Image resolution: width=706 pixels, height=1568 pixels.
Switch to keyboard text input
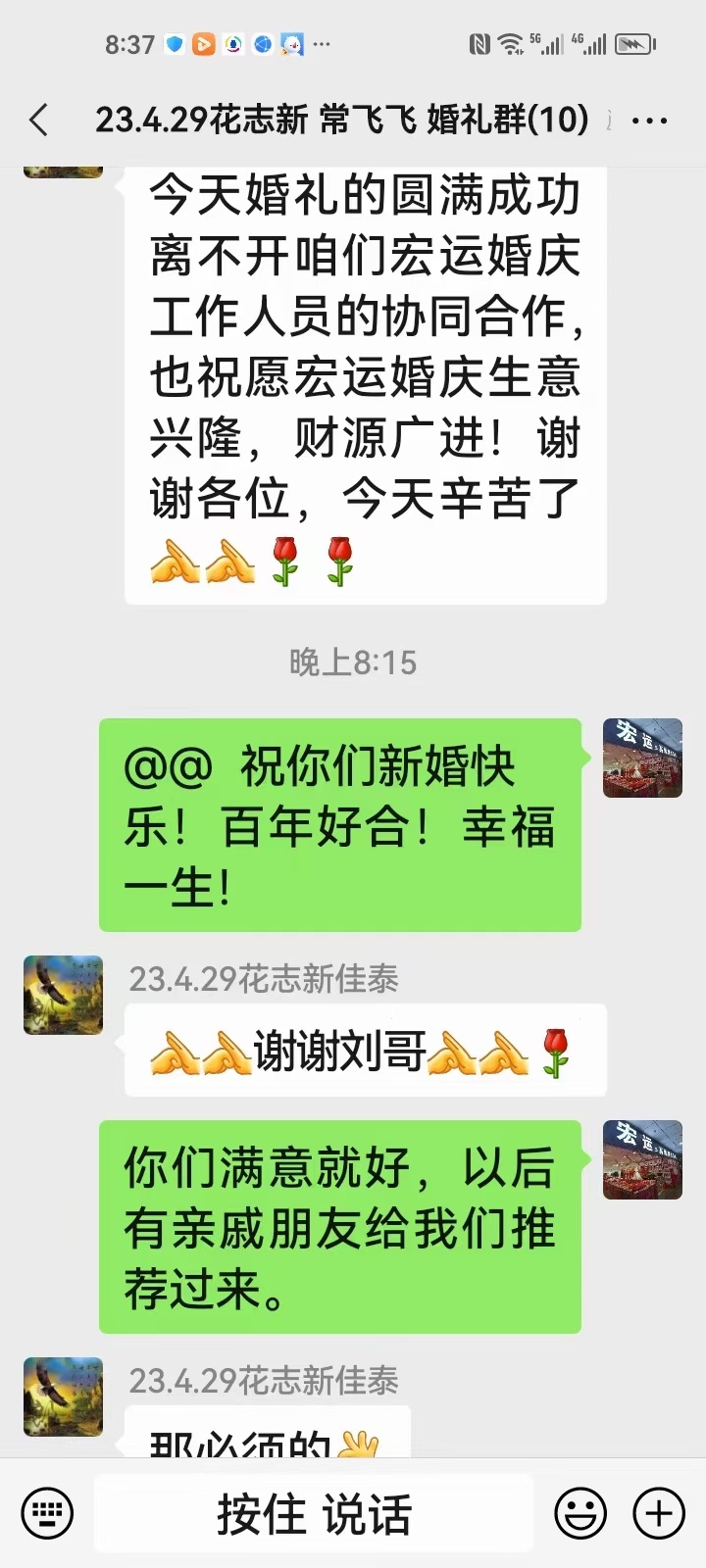(x=47, y=1514)
